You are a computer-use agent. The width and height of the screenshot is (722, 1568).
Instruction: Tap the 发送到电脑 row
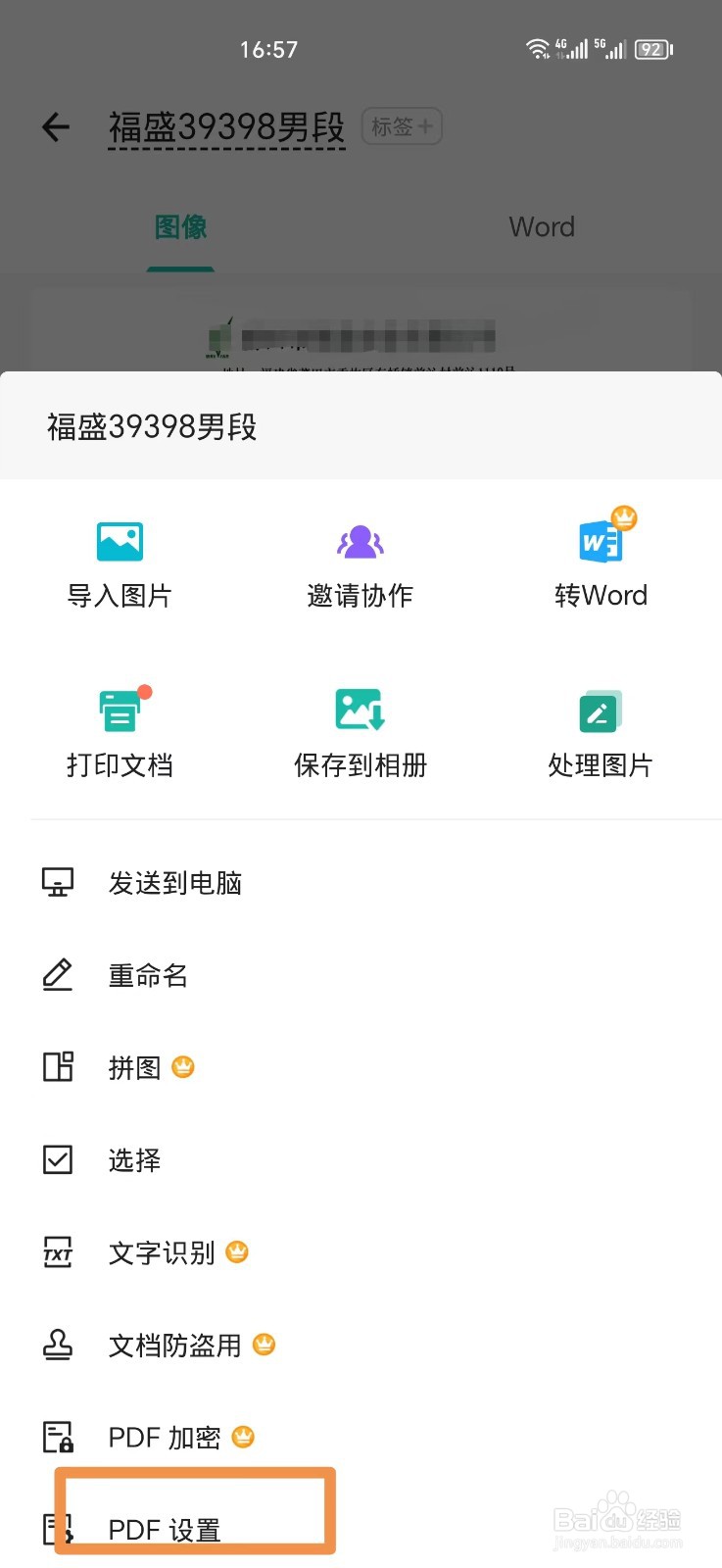[x=174, y=883]
